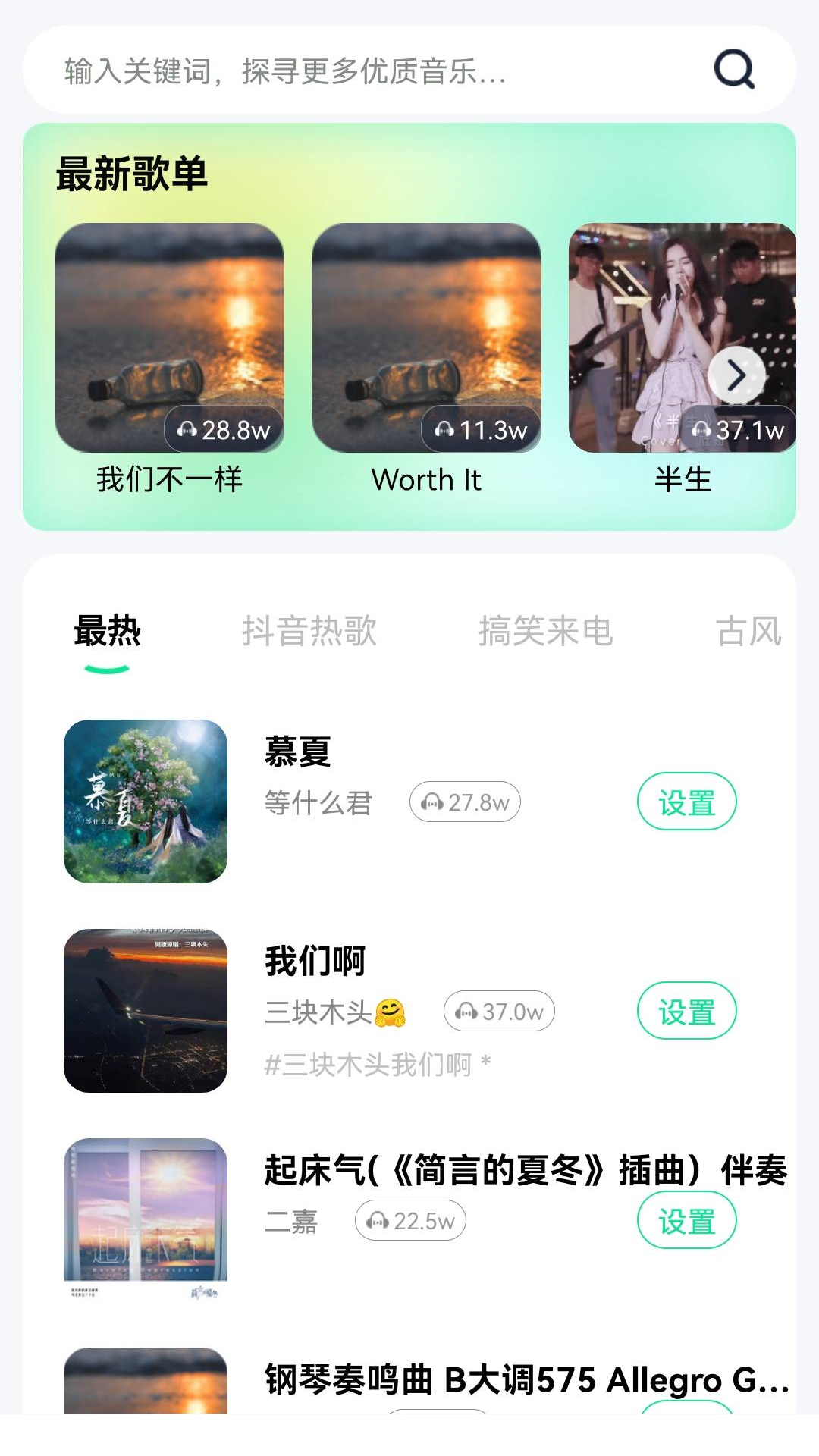Tap the magnifier search icon
This screenshot has height=1456, width=819.
(734, 70)
